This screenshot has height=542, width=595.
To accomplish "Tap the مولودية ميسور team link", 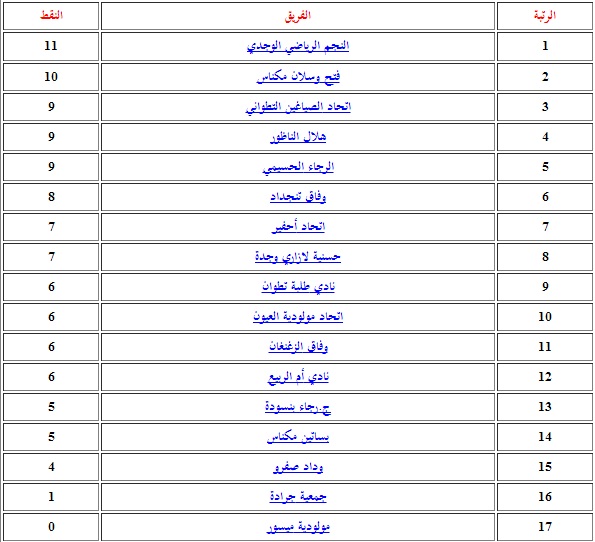I will click(298, 527).
